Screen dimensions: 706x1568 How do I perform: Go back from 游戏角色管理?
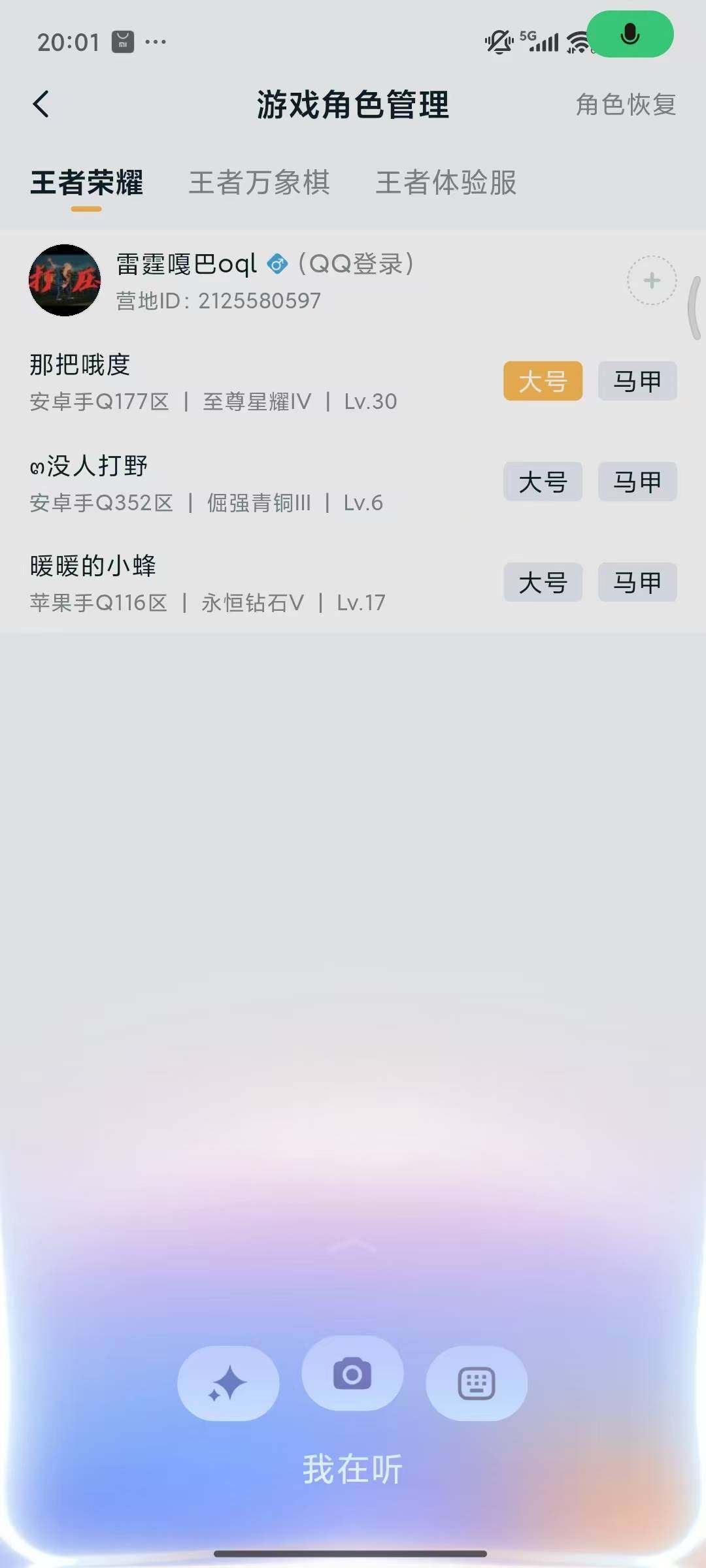(41, 104)
